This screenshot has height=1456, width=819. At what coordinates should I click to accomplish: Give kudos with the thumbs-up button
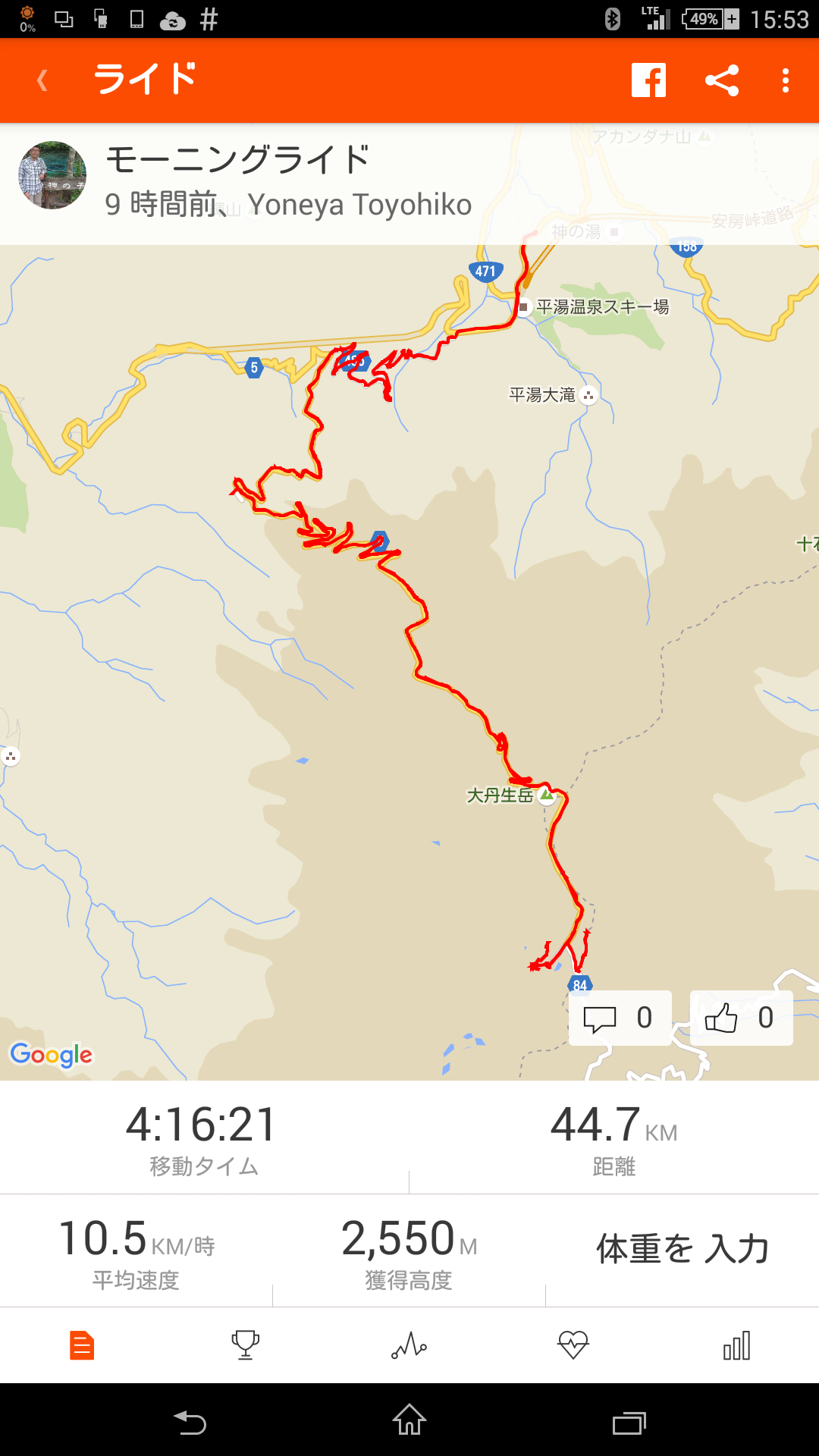(741, 1018)
